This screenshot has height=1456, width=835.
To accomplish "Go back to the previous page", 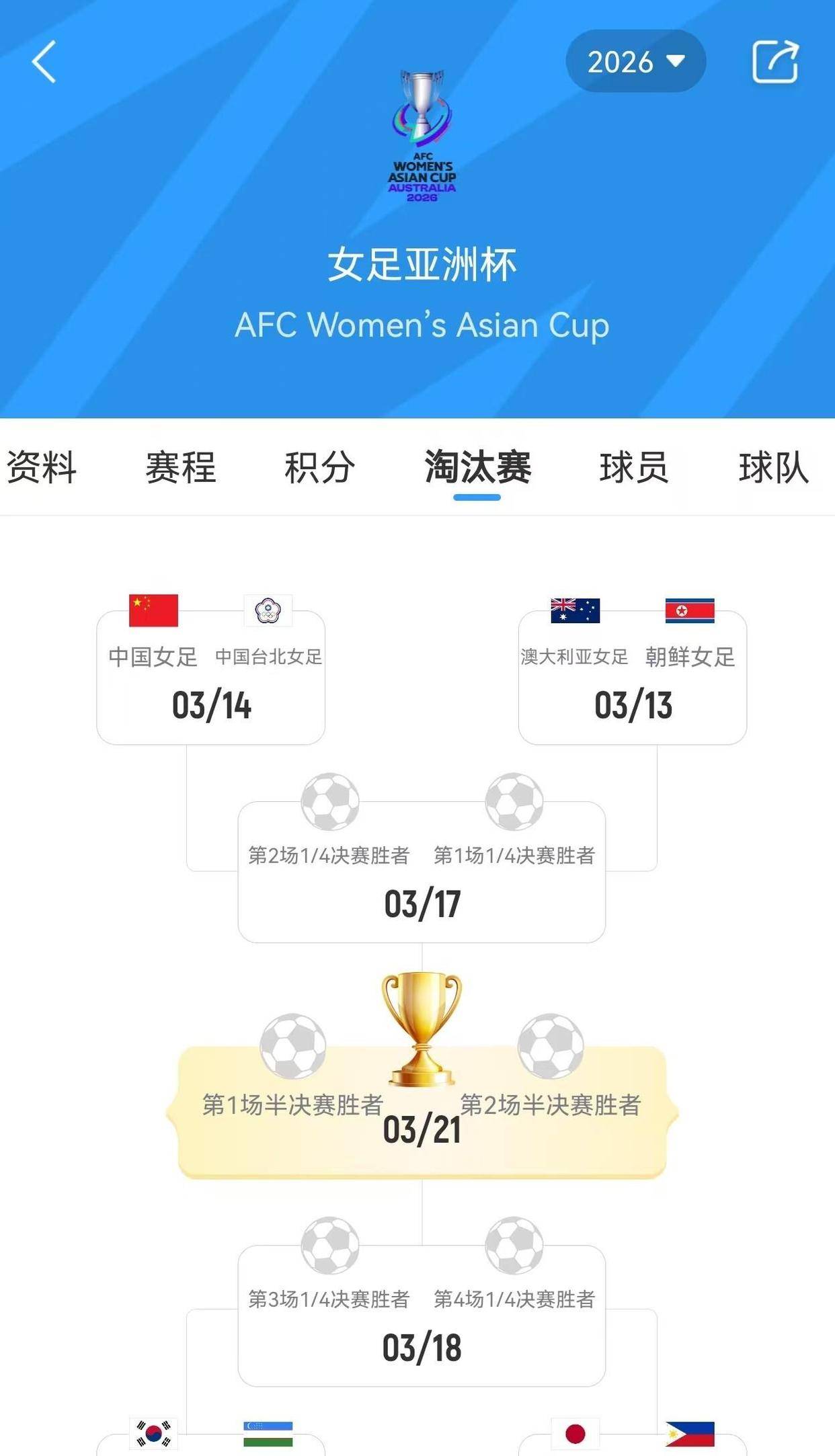I will click(44, 62).
